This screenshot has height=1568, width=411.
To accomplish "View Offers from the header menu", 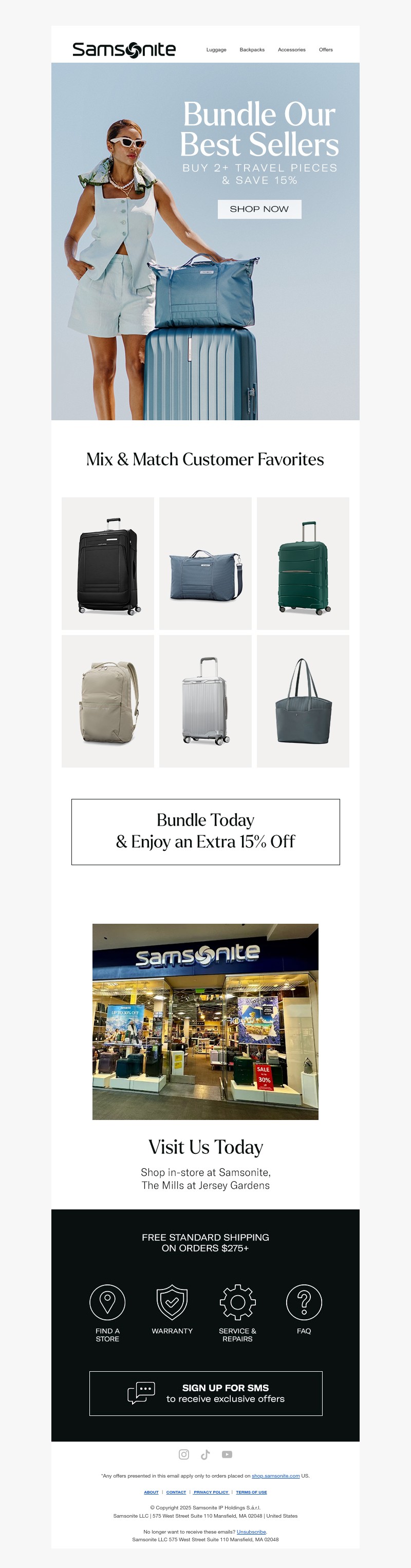I will tap(326, 50).
